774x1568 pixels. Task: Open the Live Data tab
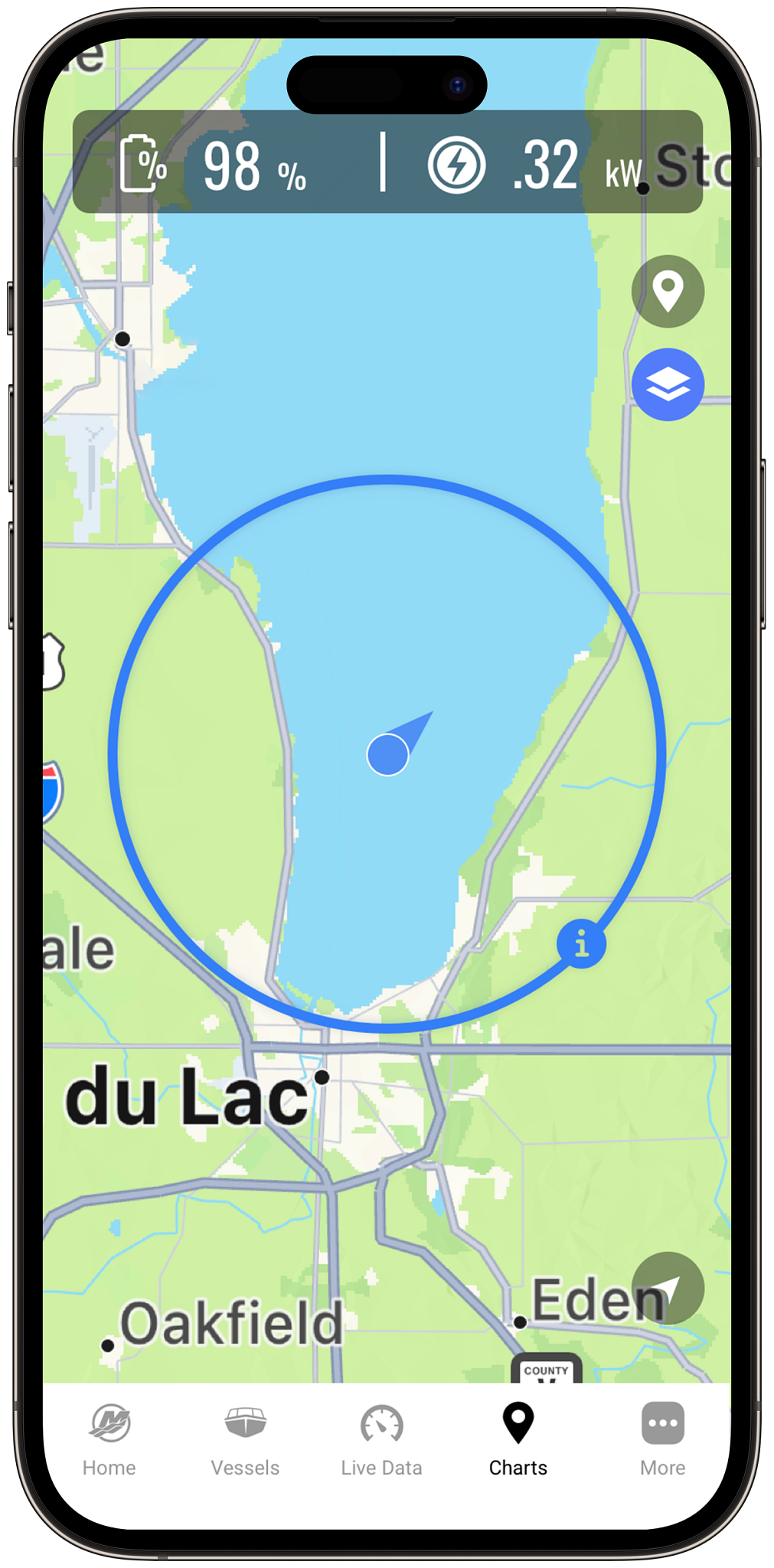381,1439
